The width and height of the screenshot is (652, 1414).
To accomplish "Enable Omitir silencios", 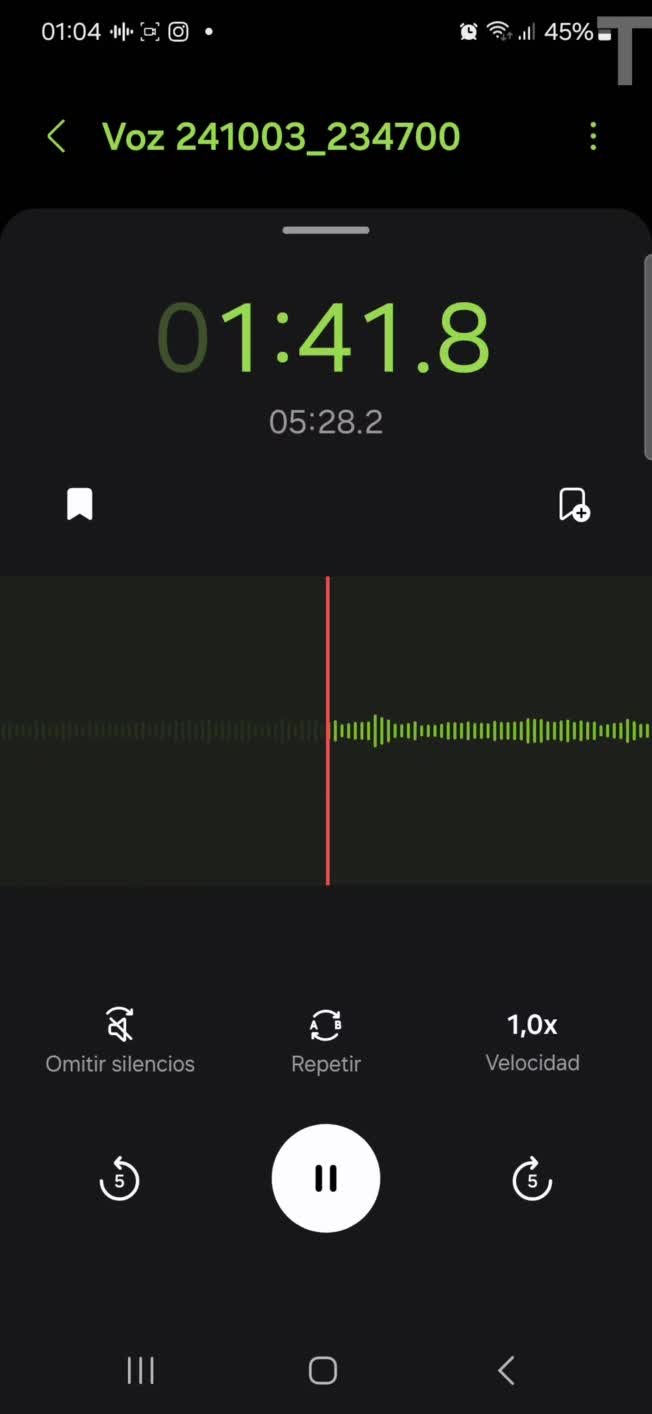I will [120, 1040].
